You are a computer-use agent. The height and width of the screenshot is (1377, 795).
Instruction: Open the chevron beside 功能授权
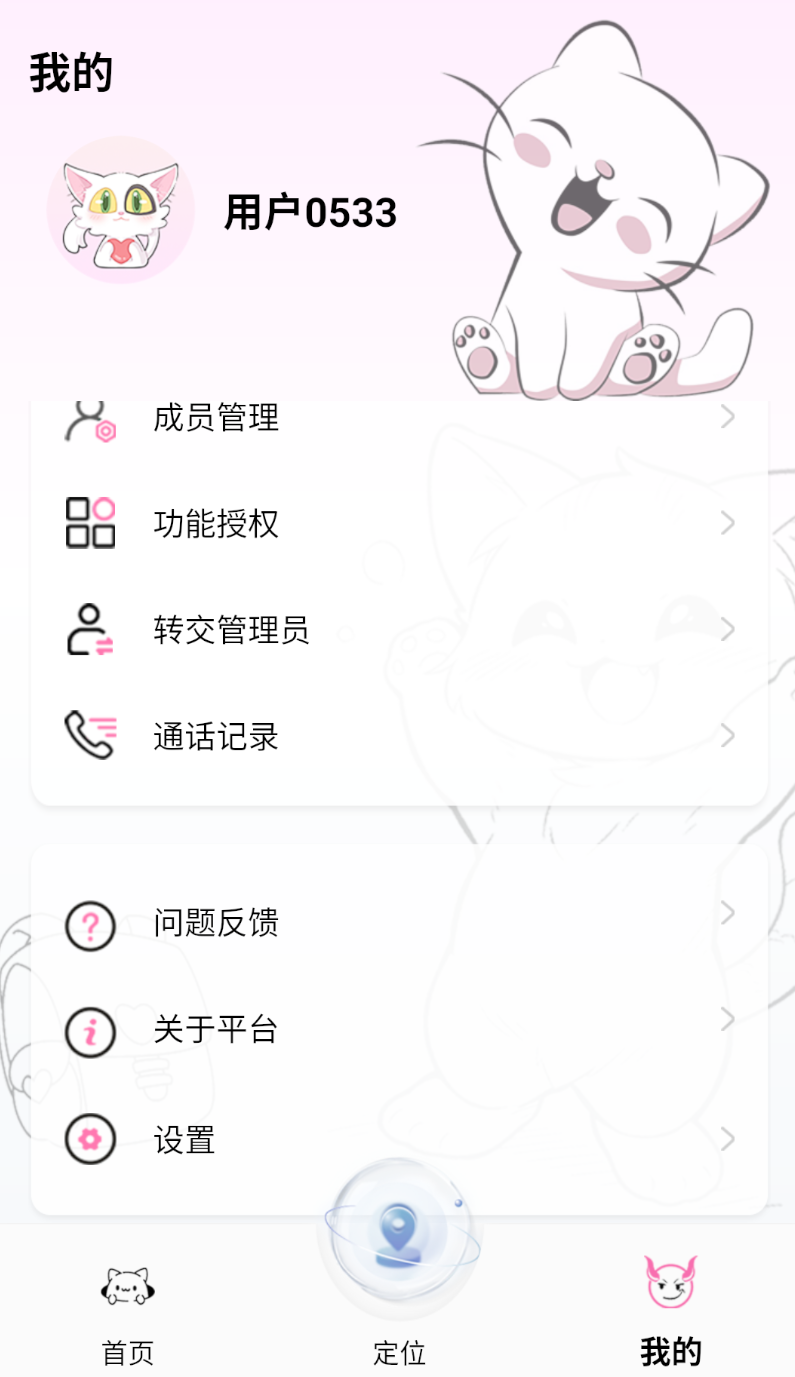point(729,523)
